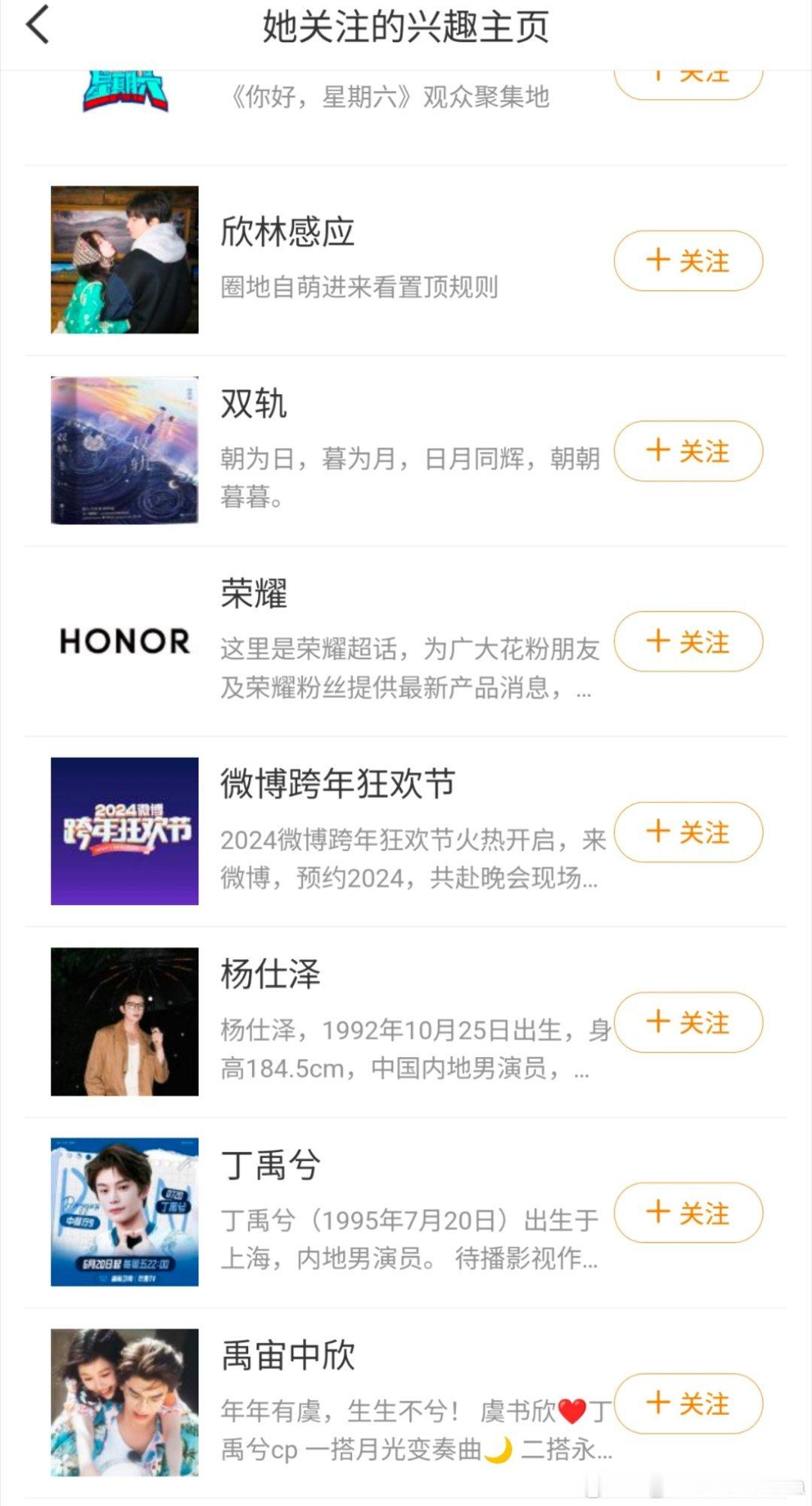Open the 荣耀 super topic row
Screen dimensions: 812x1506
[406, 641]
